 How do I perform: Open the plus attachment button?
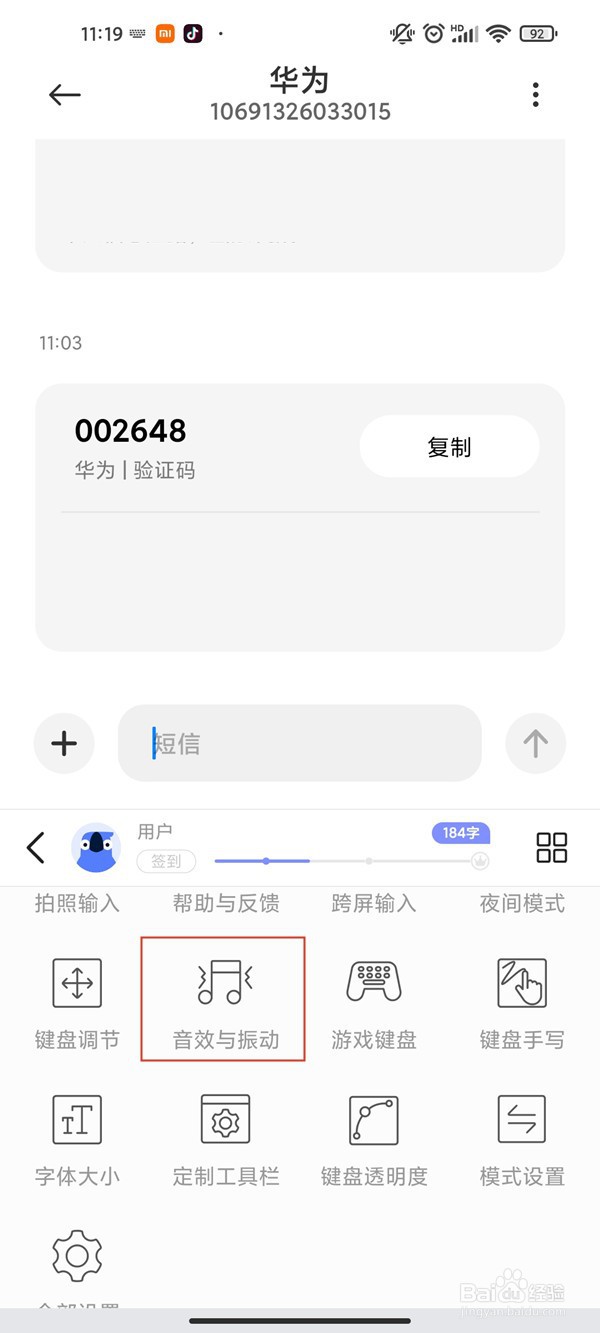pos(64,743)
